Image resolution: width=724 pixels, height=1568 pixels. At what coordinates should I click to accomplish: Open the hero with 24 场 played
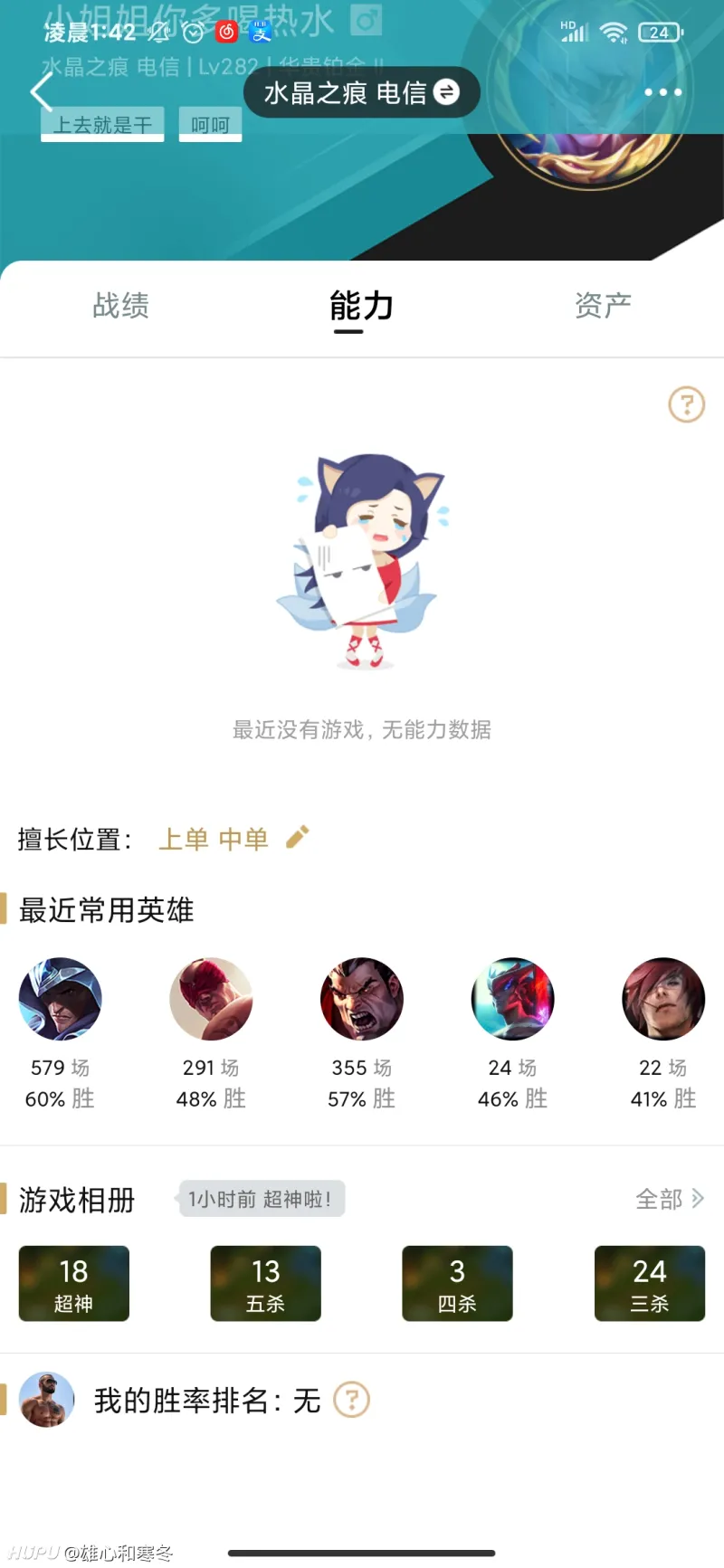point(512,999)
